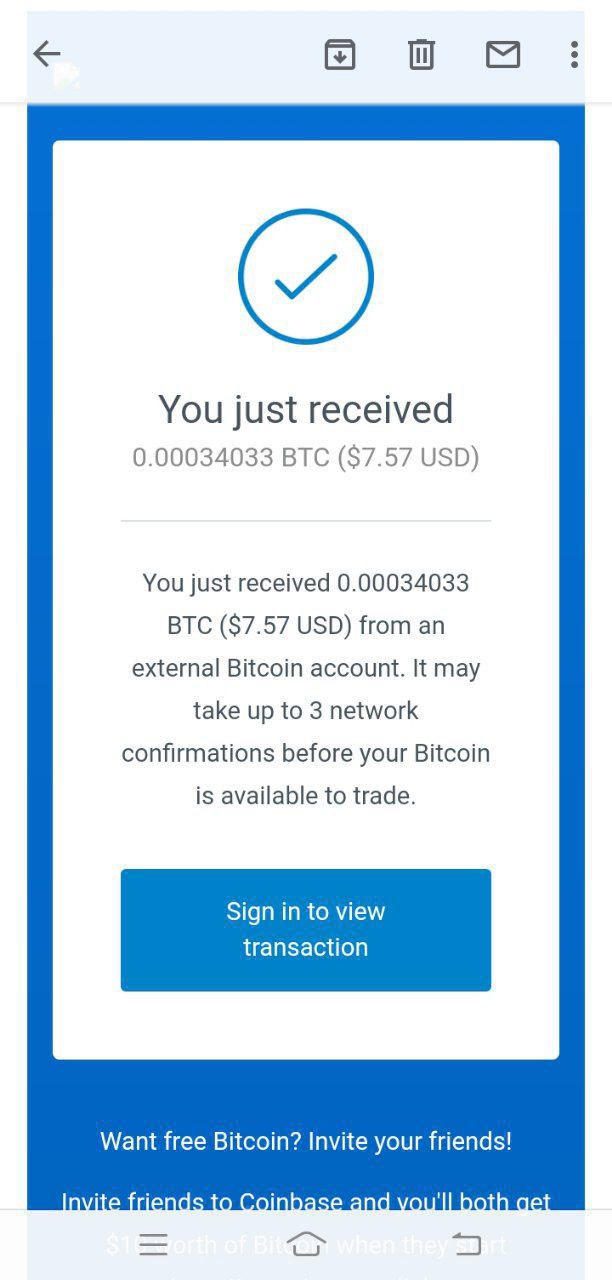This screenshot has width=612, height=1280.
Task: Tap the system back button
Action: click(x=467, y=1243)
